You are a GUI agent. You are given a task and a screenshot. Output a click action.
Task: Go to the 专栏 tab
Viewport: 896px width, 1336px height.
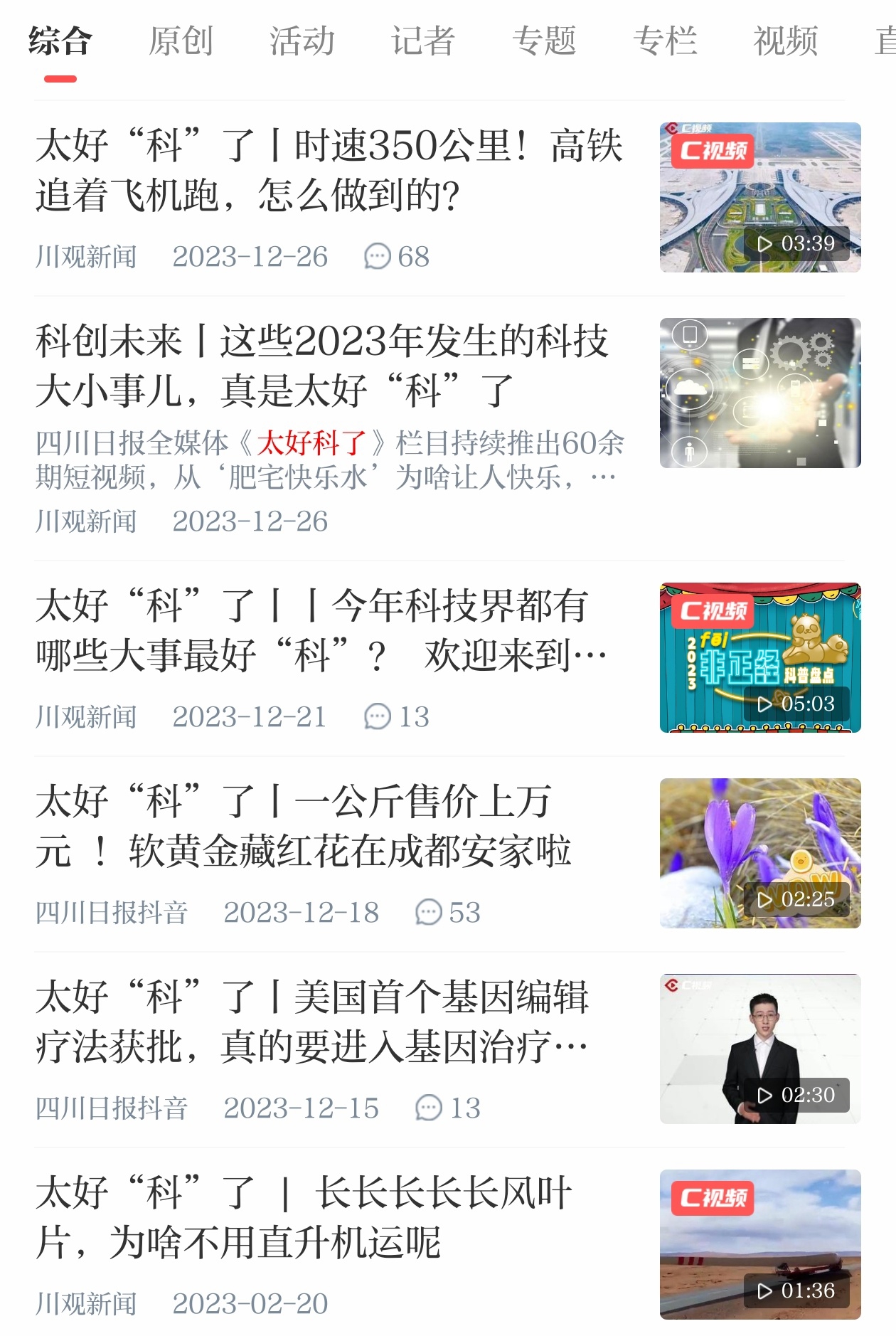(x=665, y=41)
